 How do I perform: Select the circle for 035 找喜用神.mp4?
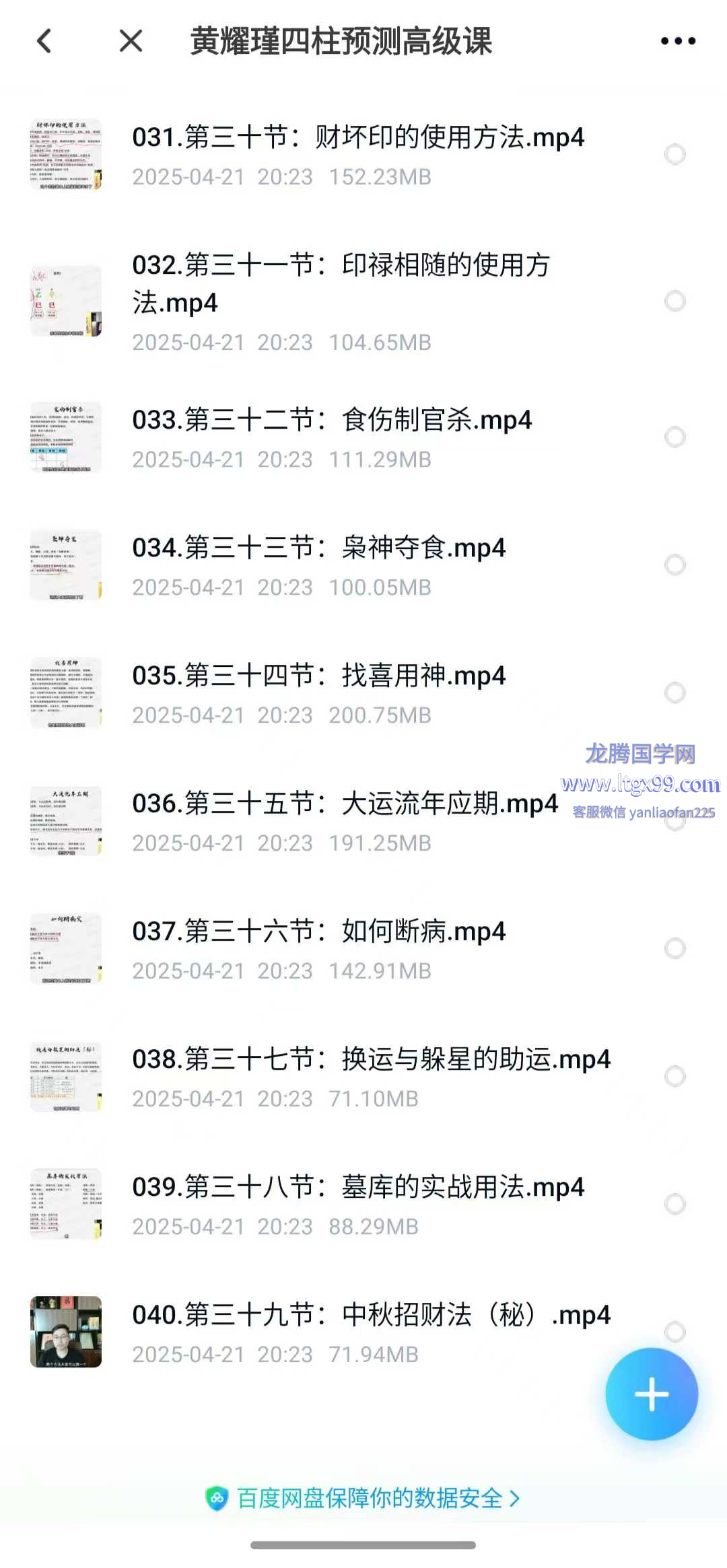(x=674, y=692)
